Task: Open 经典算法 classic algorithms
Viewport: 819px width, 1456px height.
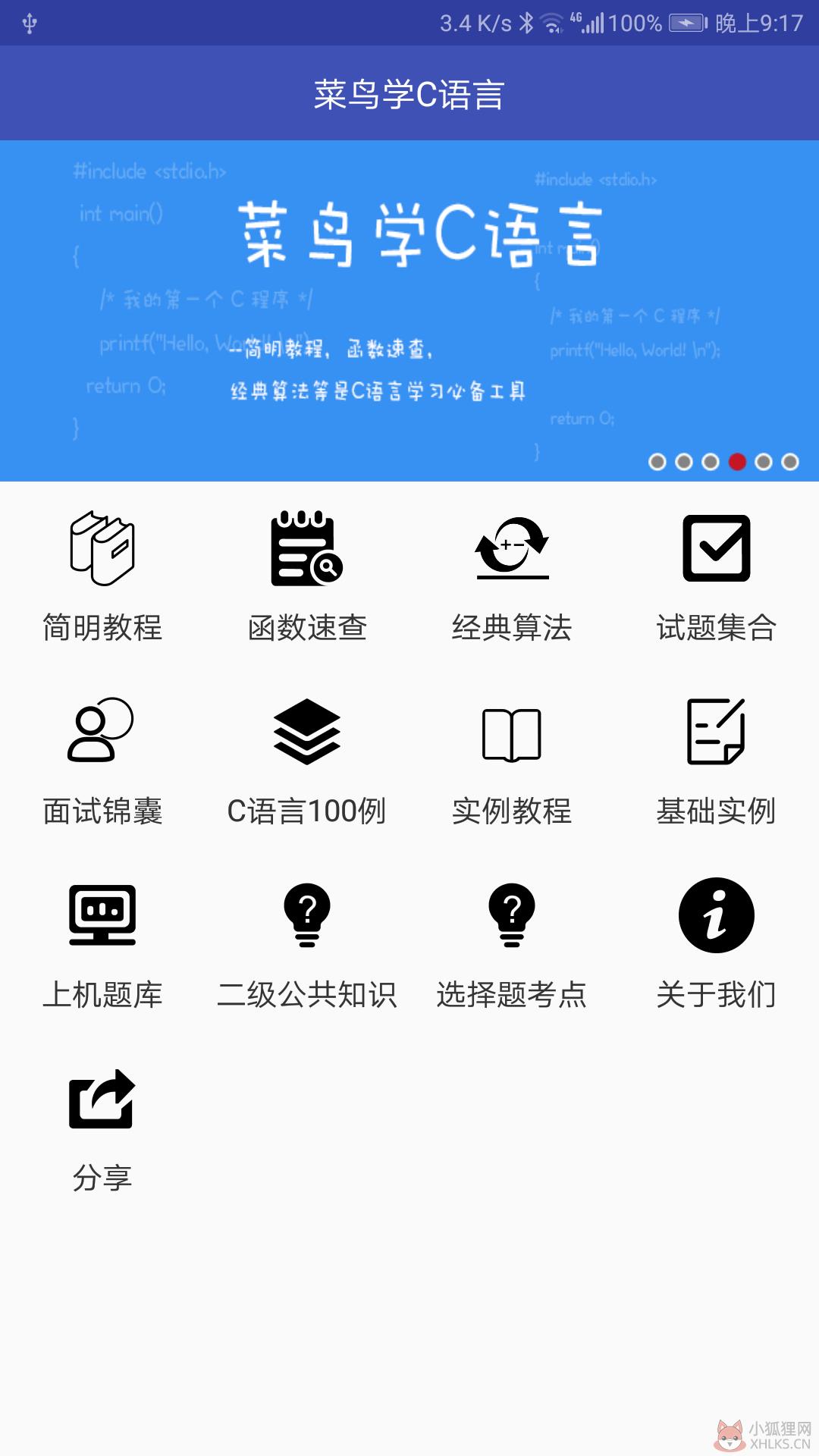Action: 512,576
